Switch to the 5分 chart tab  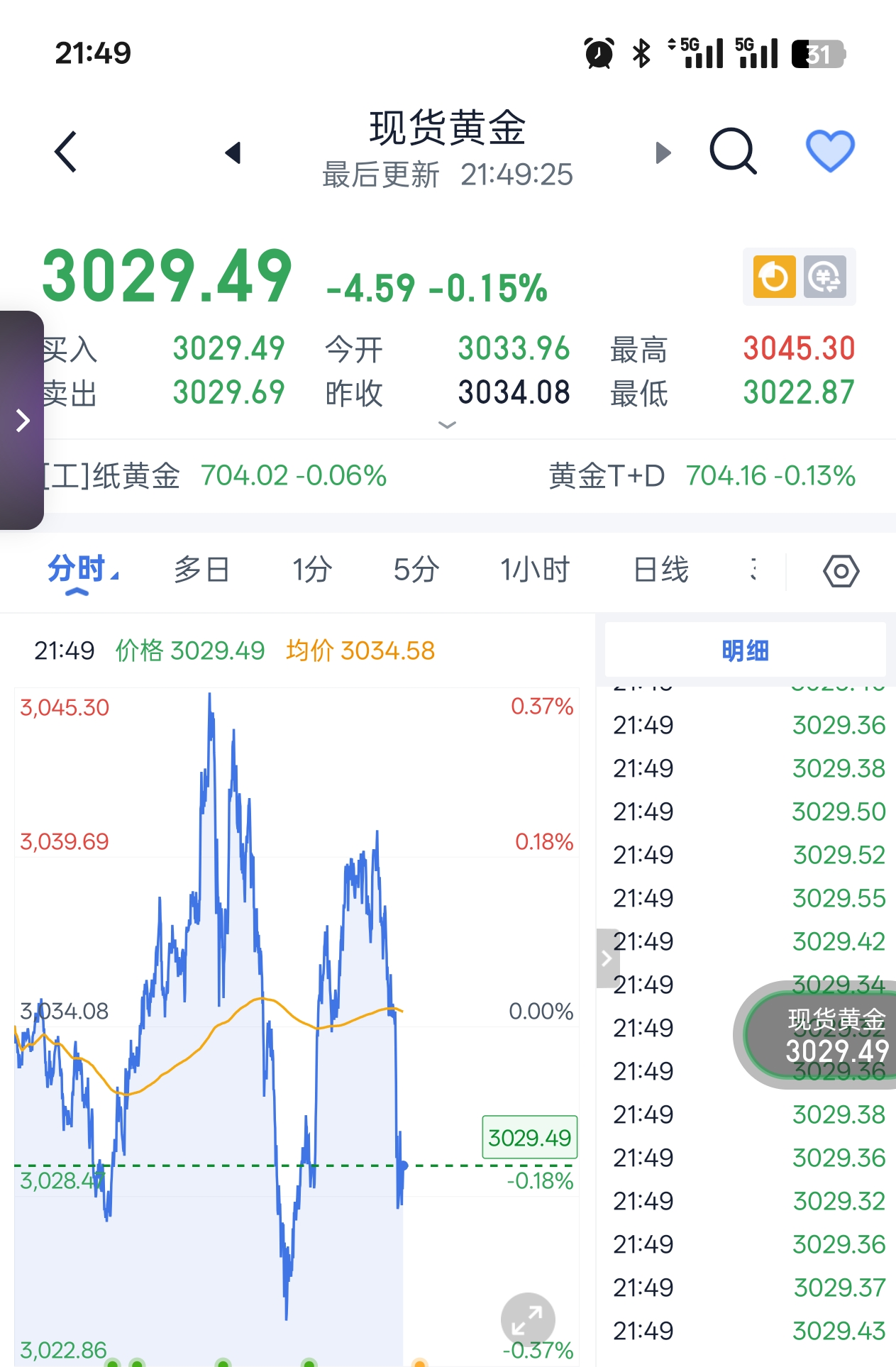click(x=416, y=570)
